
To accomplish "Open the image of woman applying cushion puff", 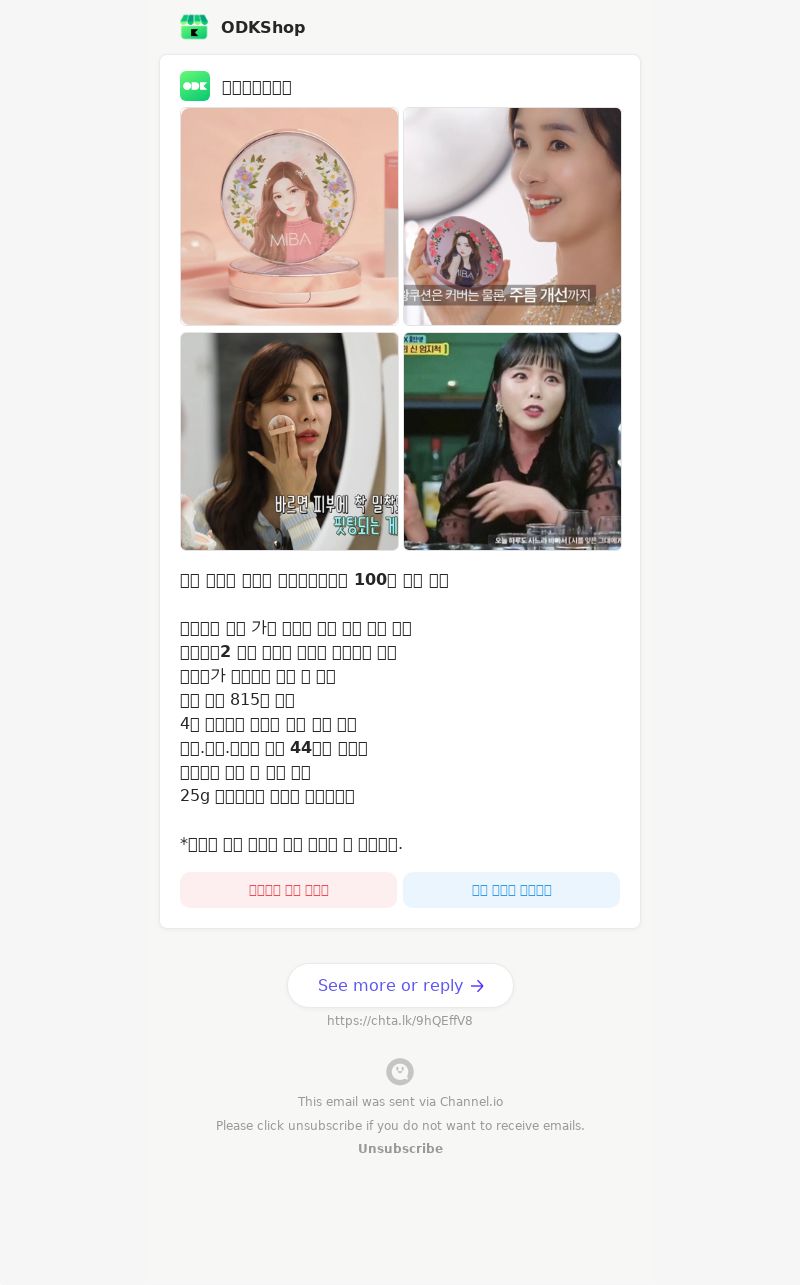I will [289, 441].
